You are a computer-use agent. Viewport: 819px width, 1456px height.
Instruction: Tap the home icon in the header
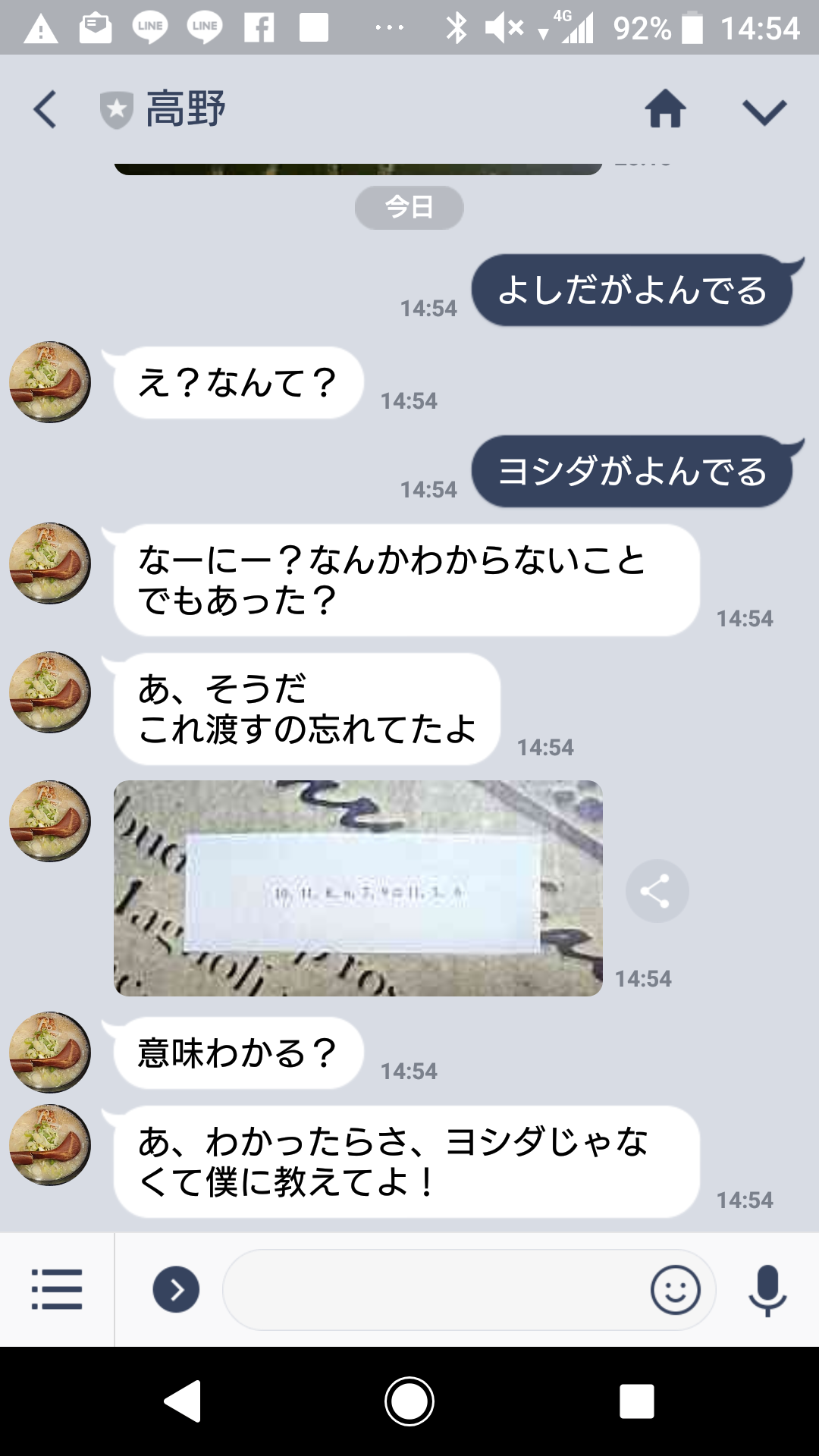(x=665, y=109)
